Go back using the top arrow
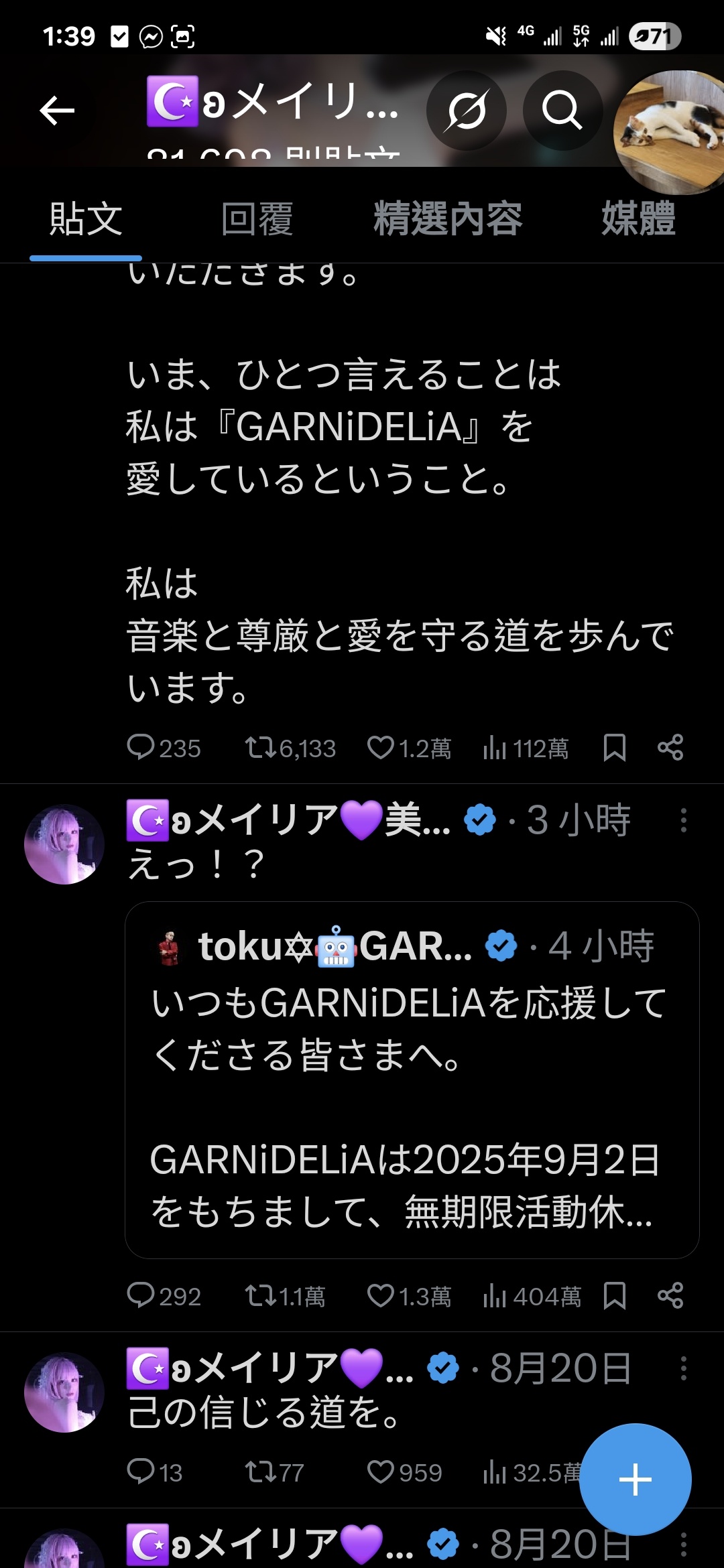This screenshot has width=724, height=1568. [x=57, y=111]
